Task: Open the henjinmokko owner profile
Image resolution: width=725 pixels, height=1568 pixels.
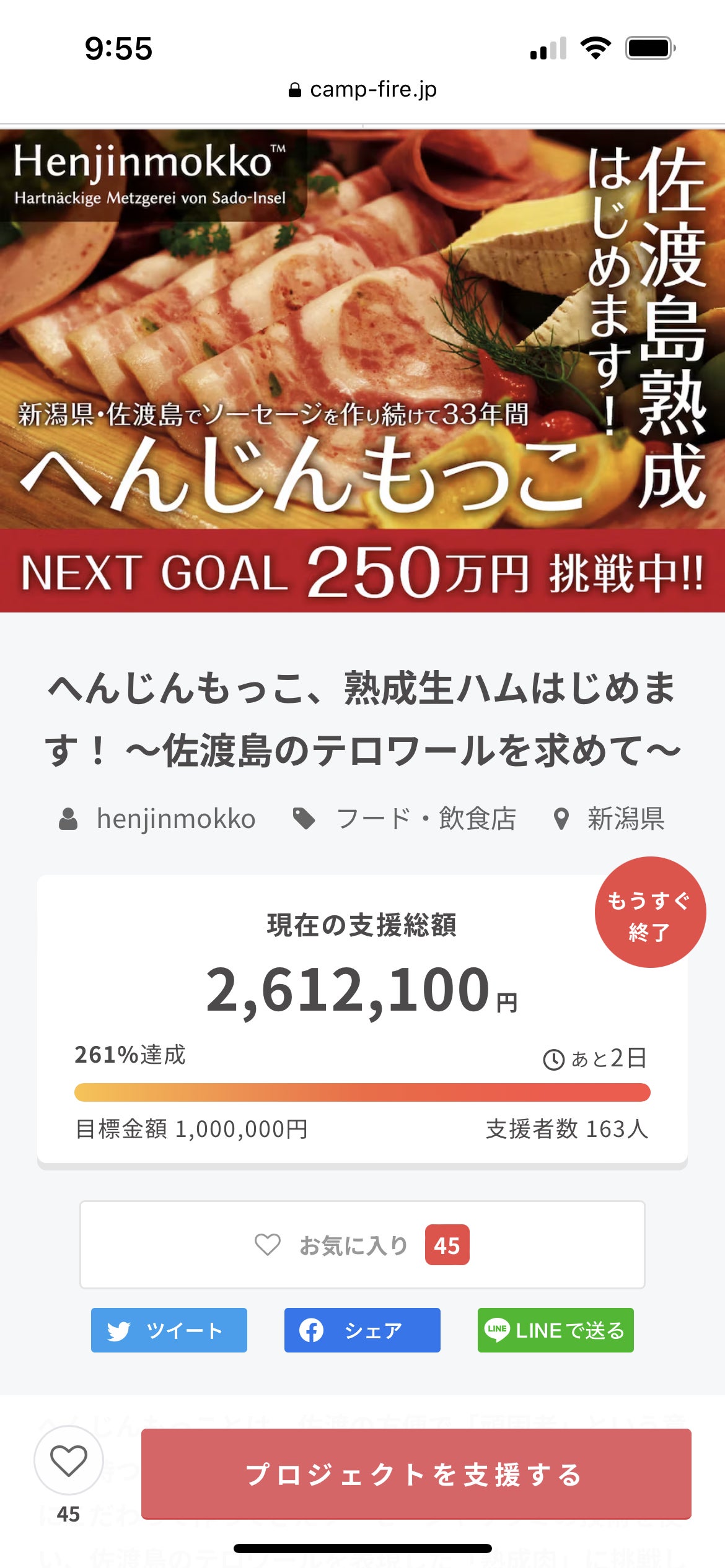Action: pos(175,819)
